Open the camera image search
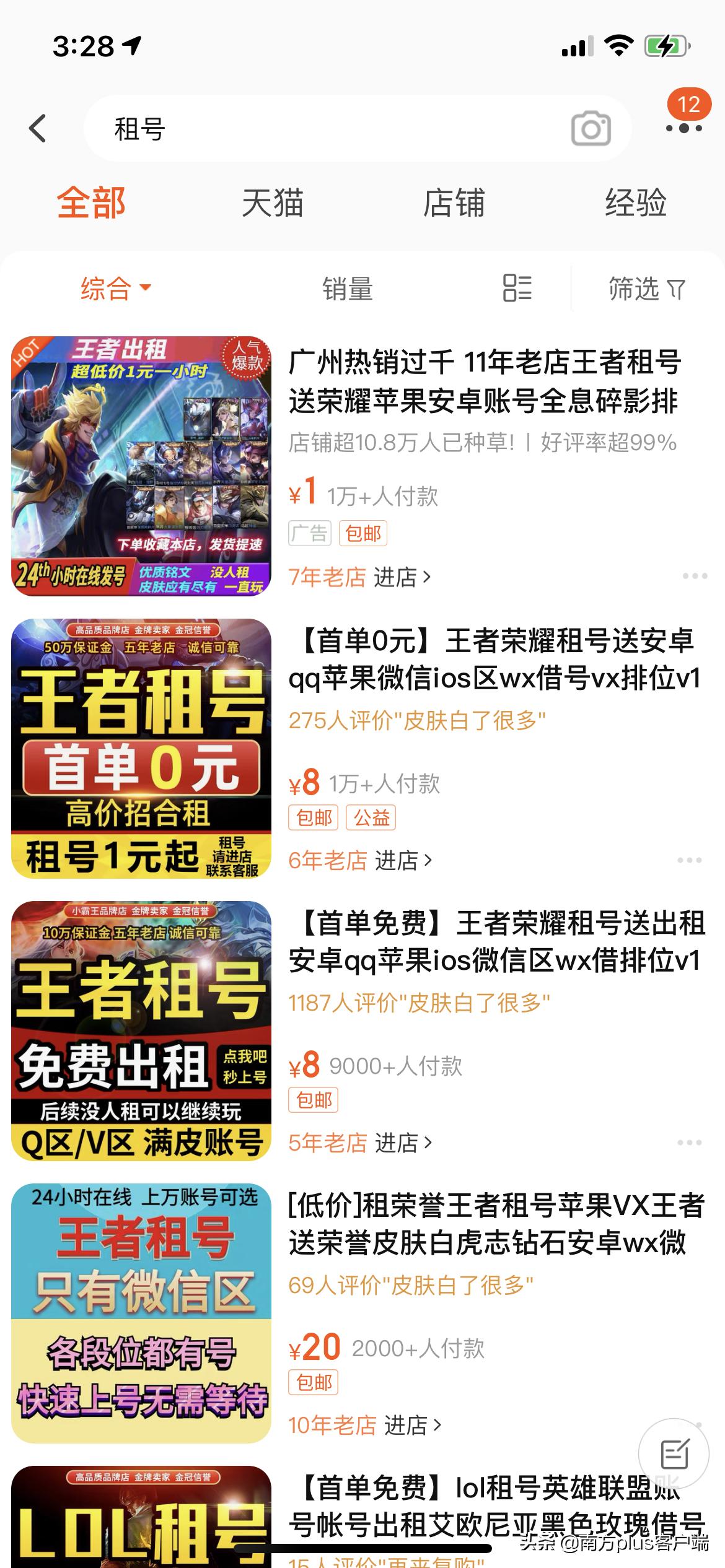This screenshot has height=1568, width=725. click(592, 128)
